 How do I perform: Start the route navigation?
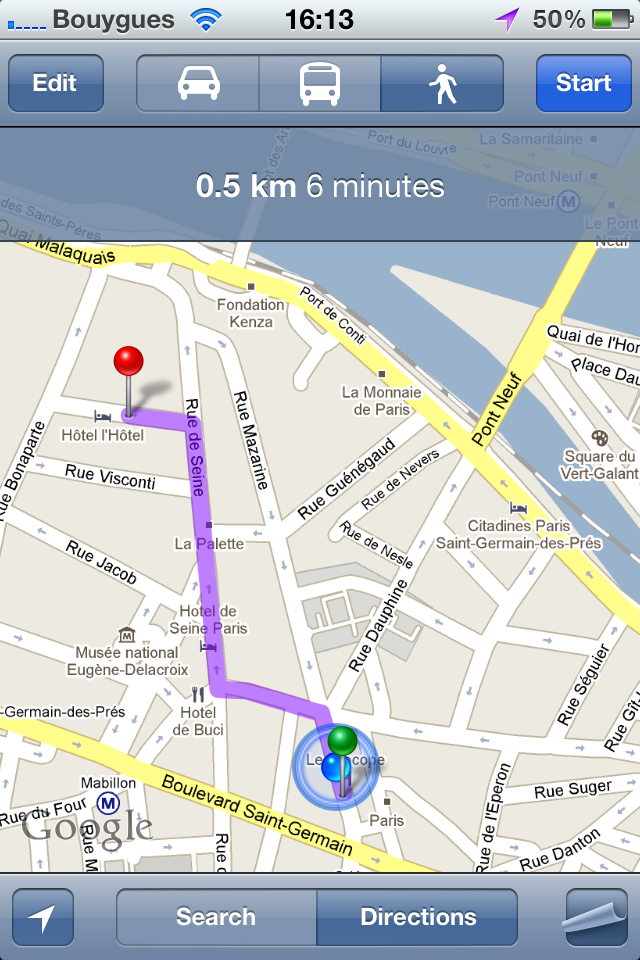coord(583,83)
